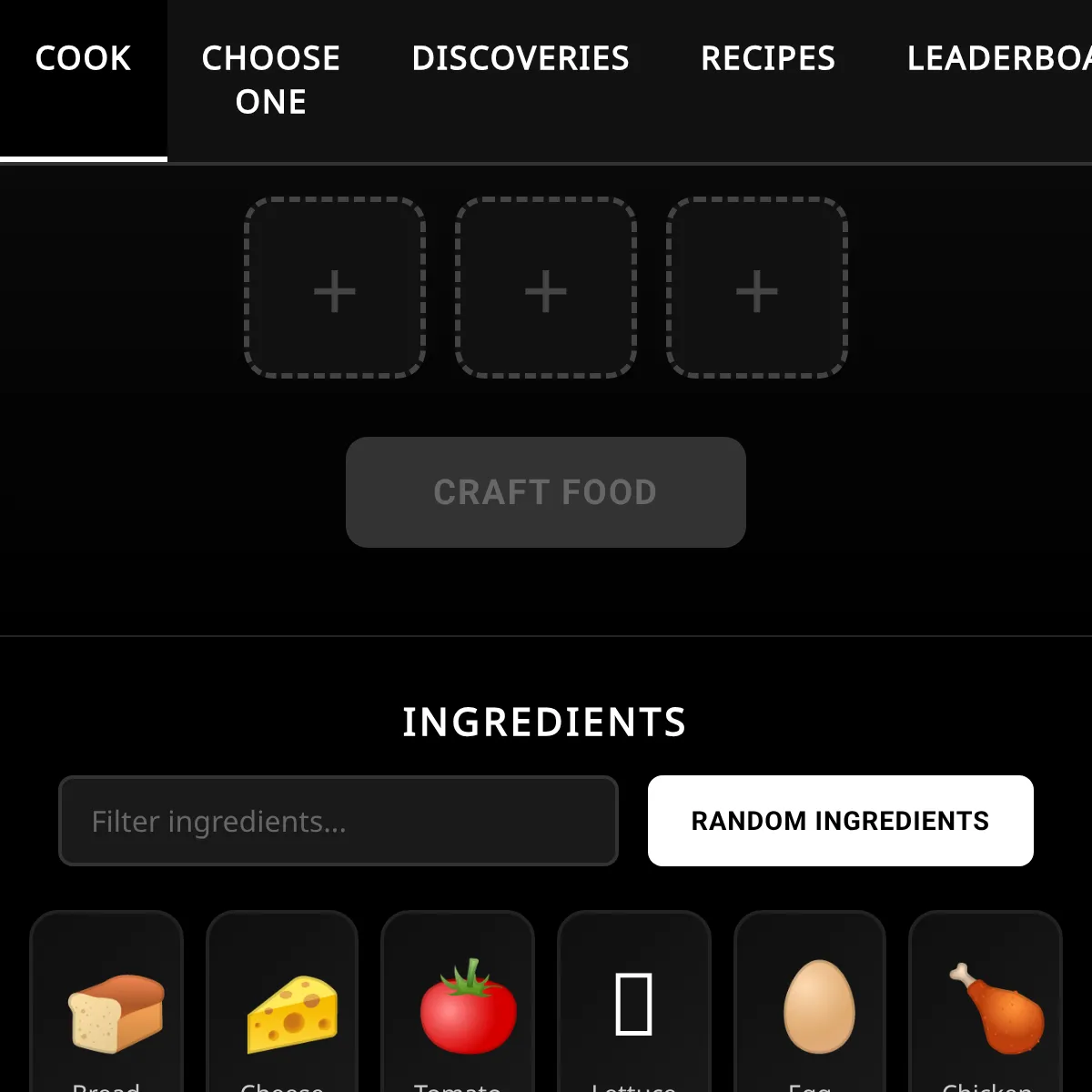Viewport: 1092px width, 1092px height.
Task: Select the Cook tab
Action: pos(83,58)
